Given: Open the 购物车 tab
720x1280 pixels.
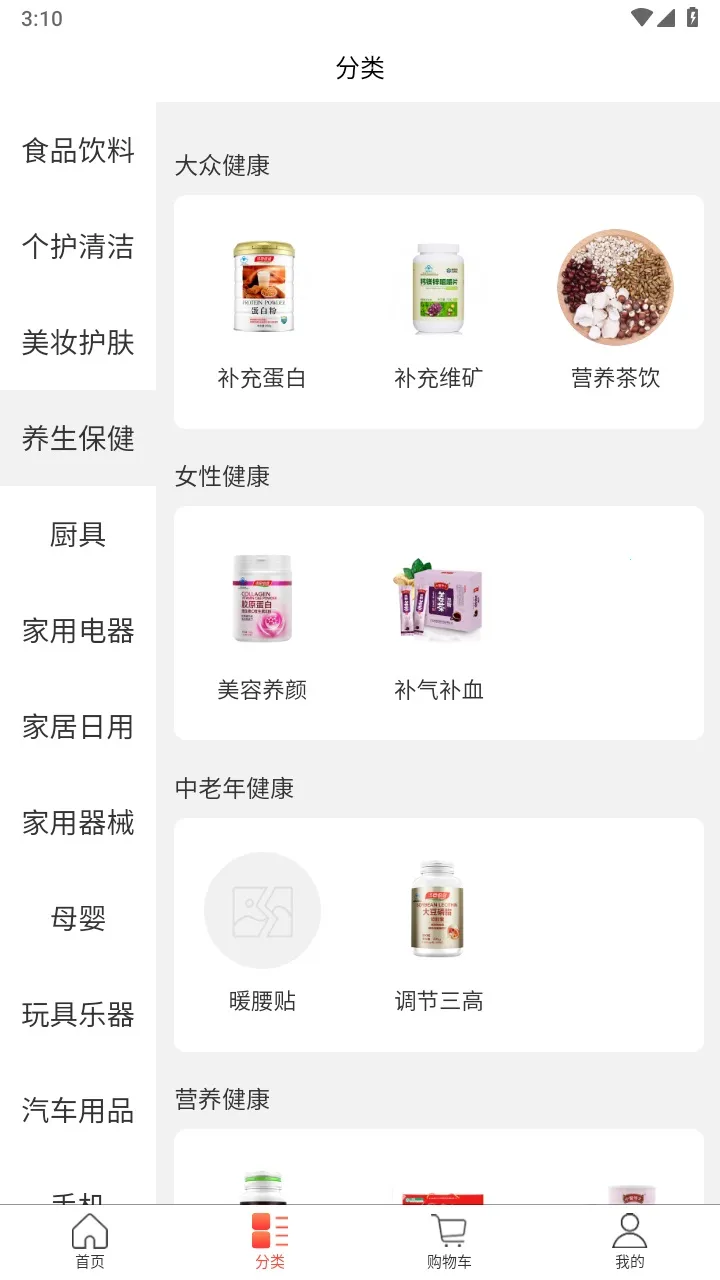Looking at the screenshot, I should click(449, 1242).
